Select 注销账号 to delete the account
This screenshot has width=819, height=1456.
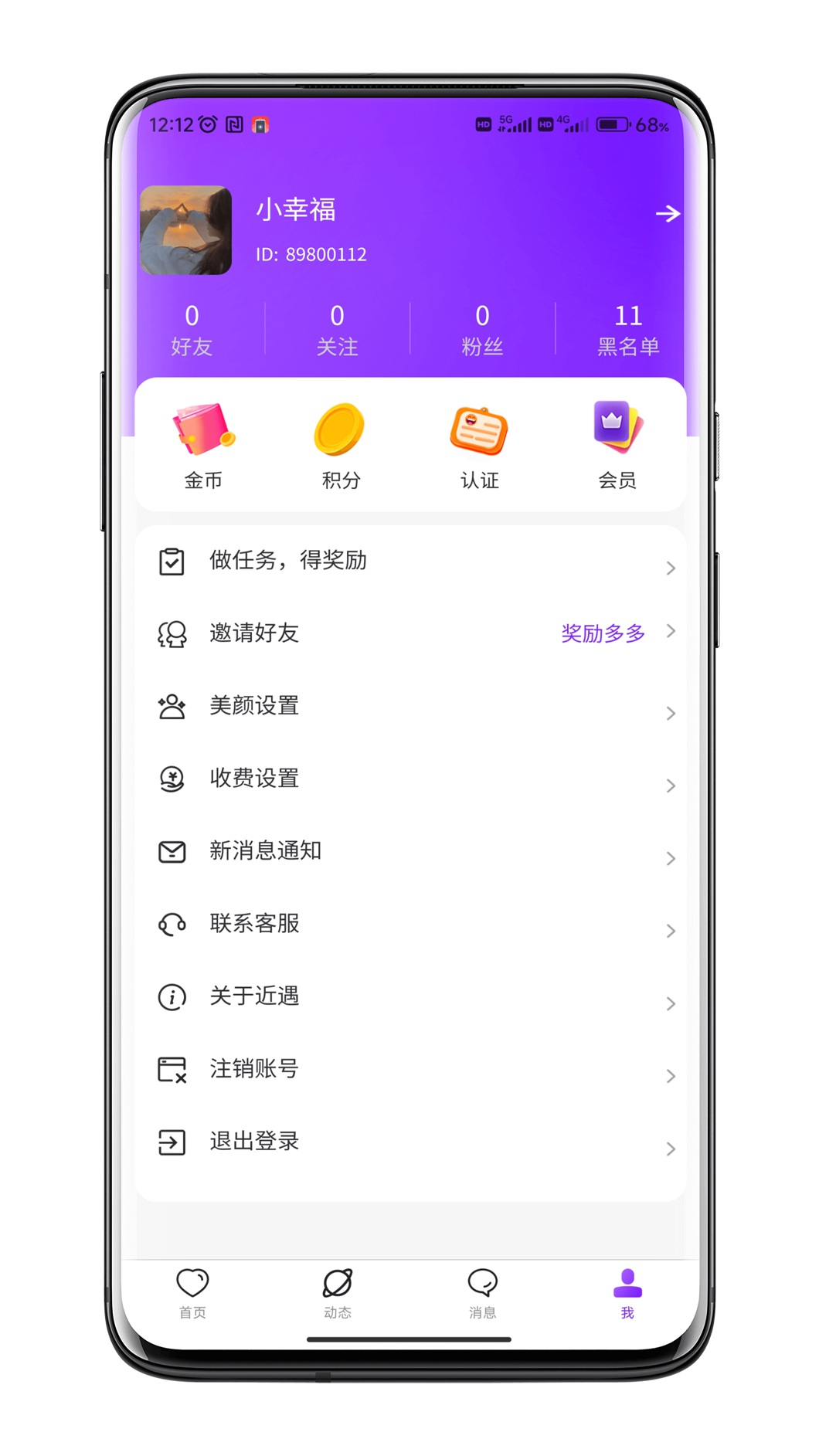click(x=409, y=1069)
